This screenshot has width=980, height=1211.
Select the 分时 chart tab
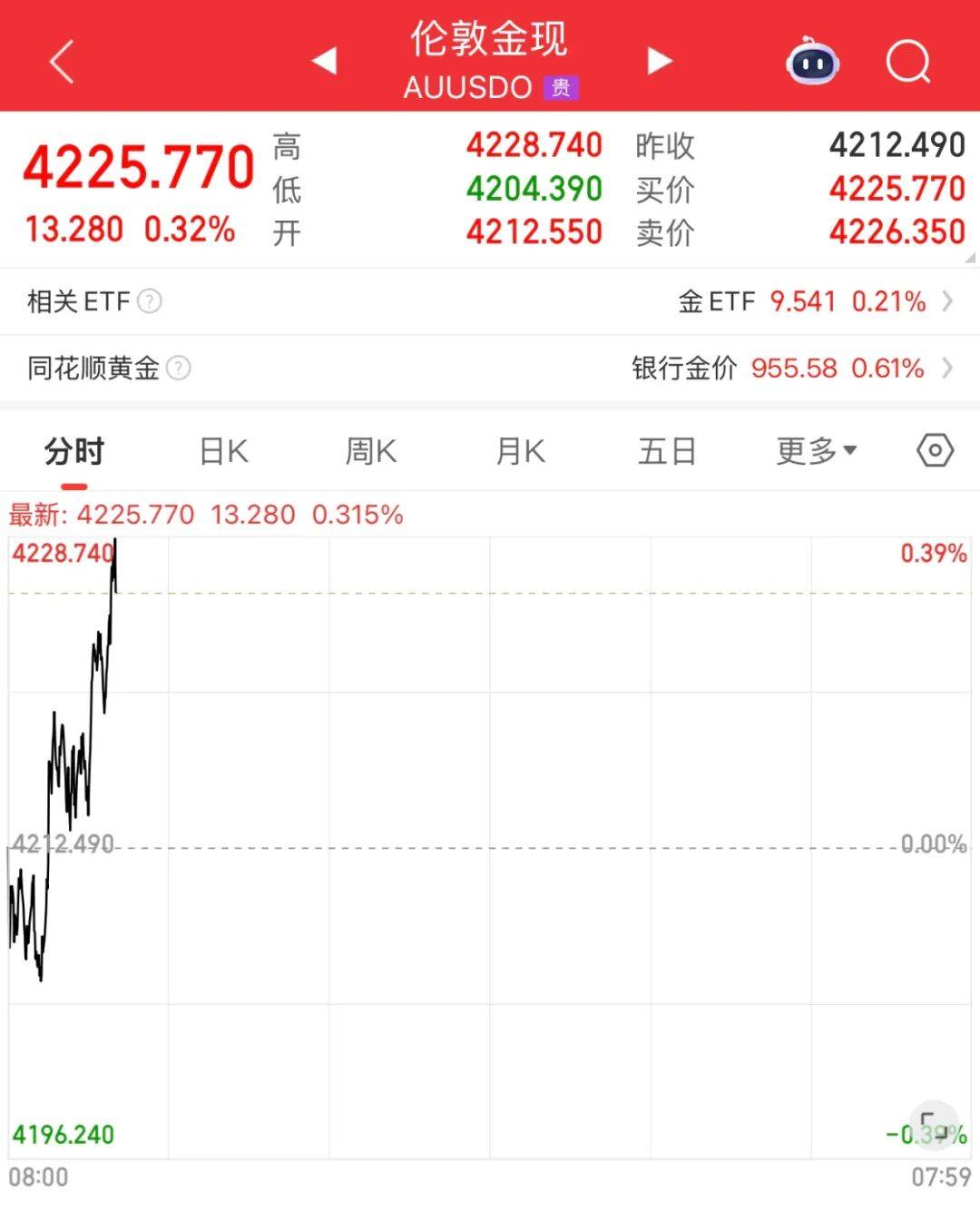(x=74, y=451)
